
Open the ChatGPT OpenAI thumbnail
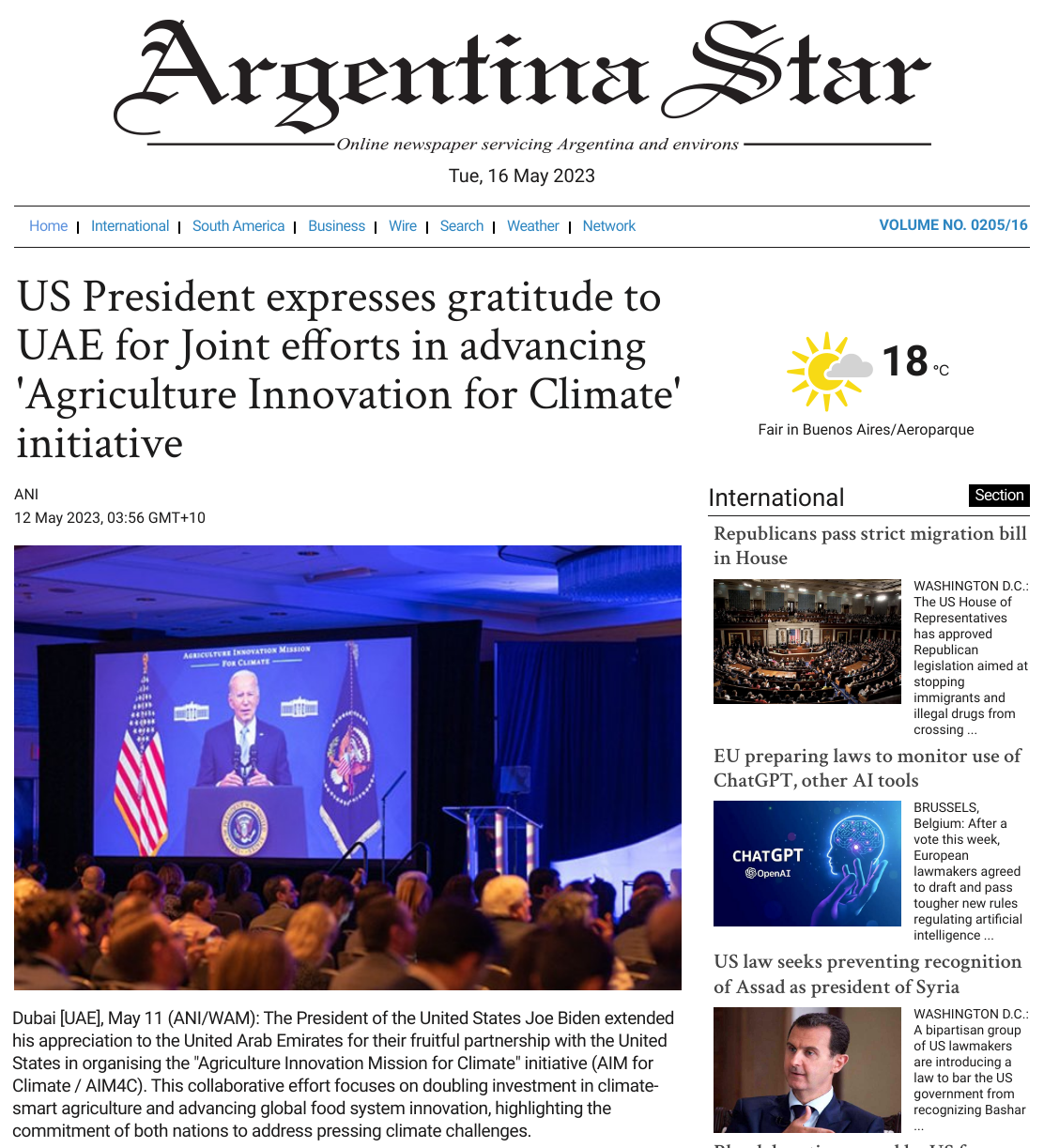807,864
